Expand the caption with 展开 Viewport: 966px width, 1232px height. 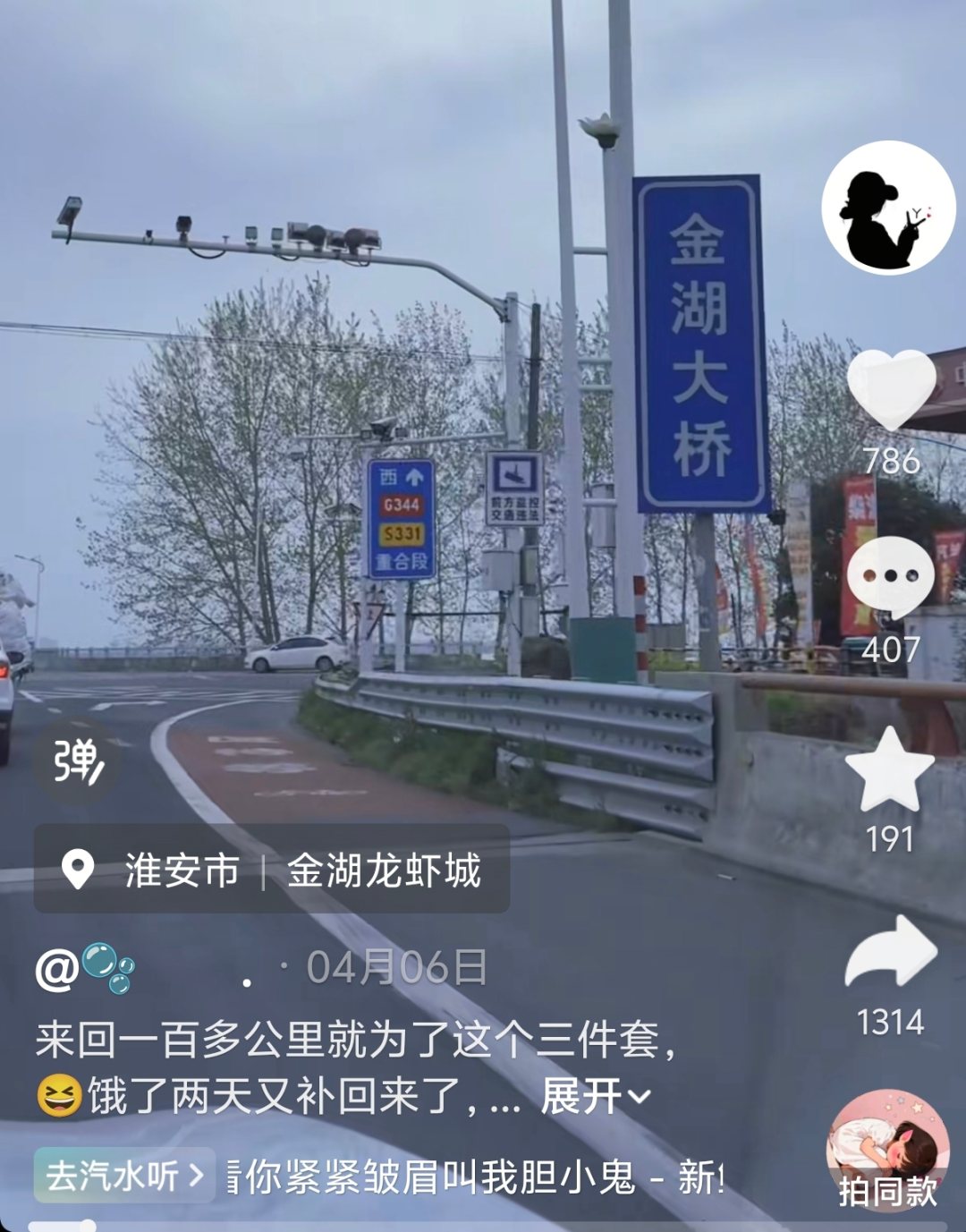tap(595, 1096)
